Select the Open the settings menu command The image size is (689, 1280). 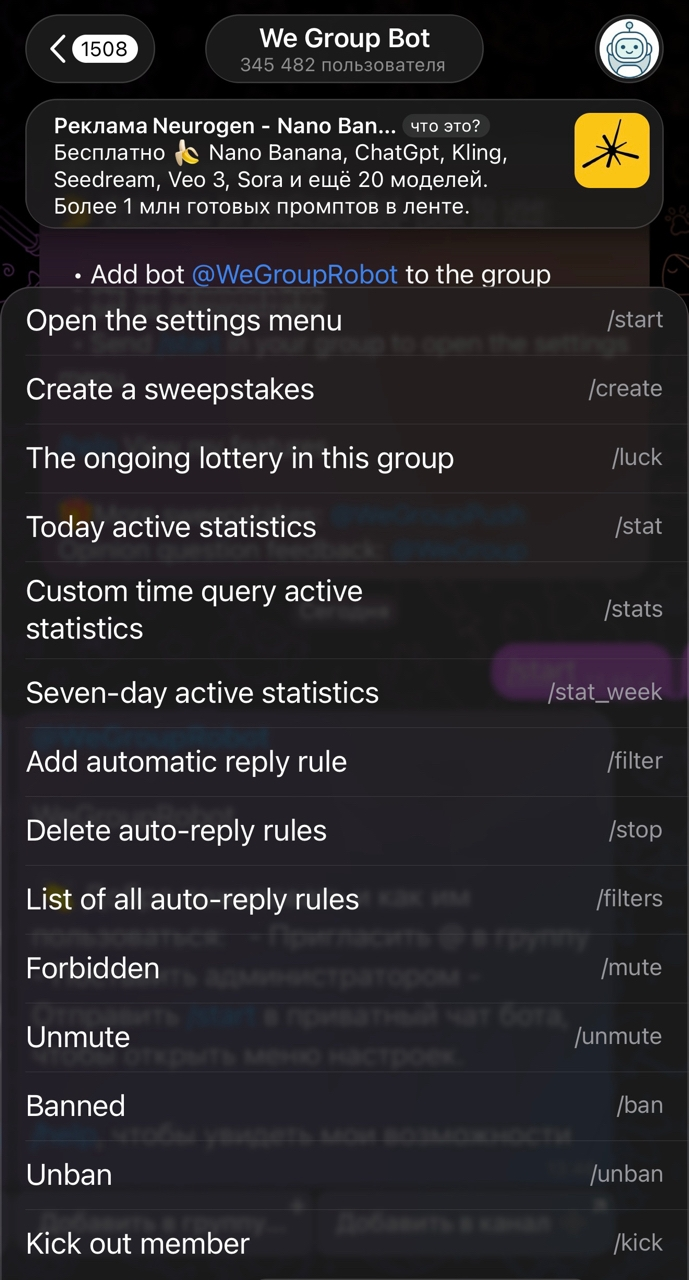point(344,321)
